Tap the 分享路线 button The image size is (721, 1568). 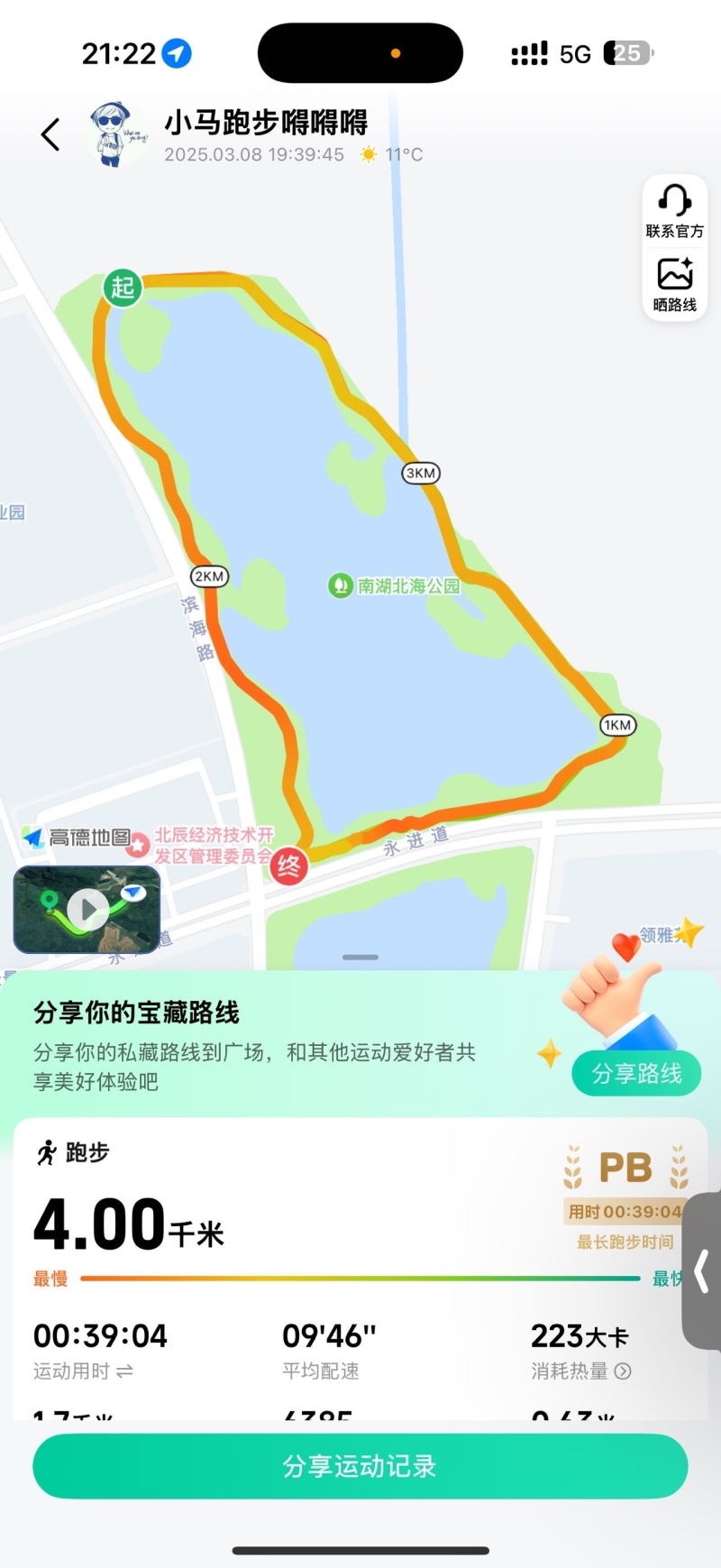tap(636, 1073)
